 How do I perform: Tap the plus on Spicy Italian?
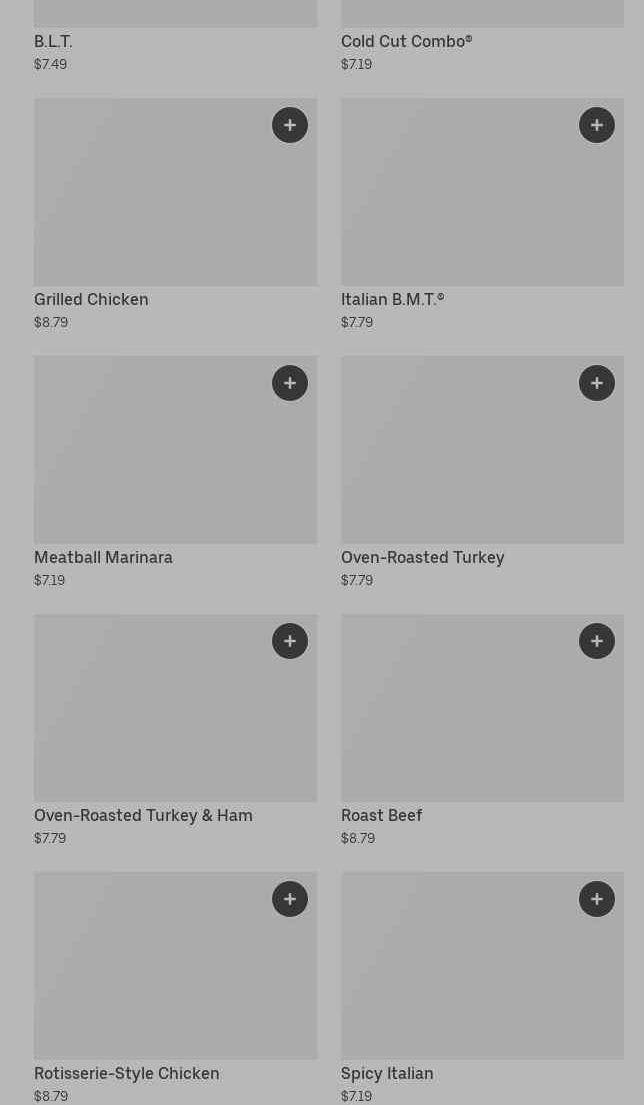[597, 899]
